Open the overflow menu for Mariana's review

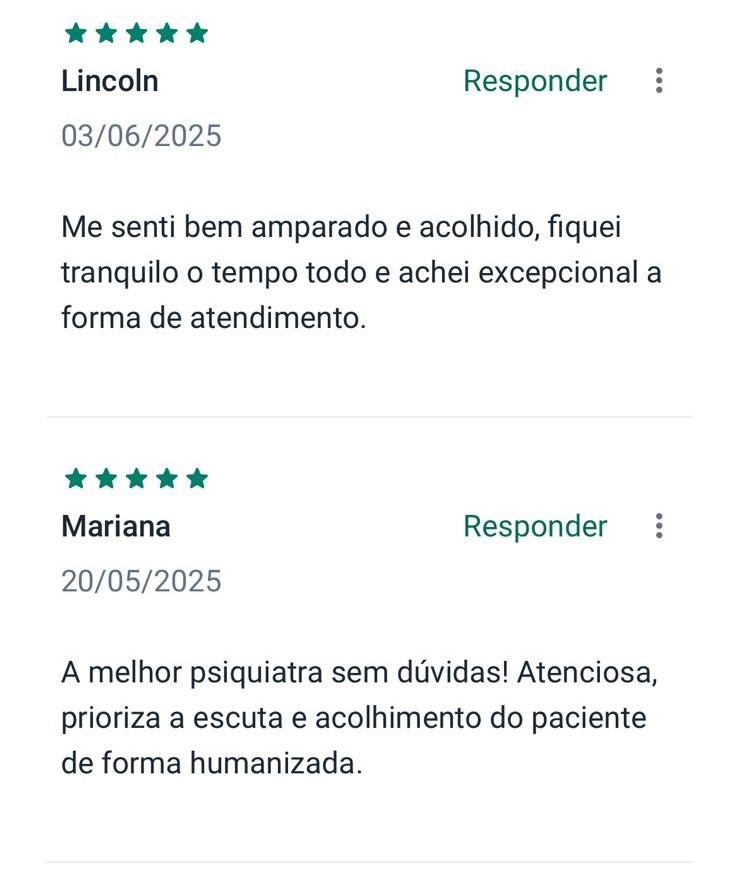[x=658, y=527]
